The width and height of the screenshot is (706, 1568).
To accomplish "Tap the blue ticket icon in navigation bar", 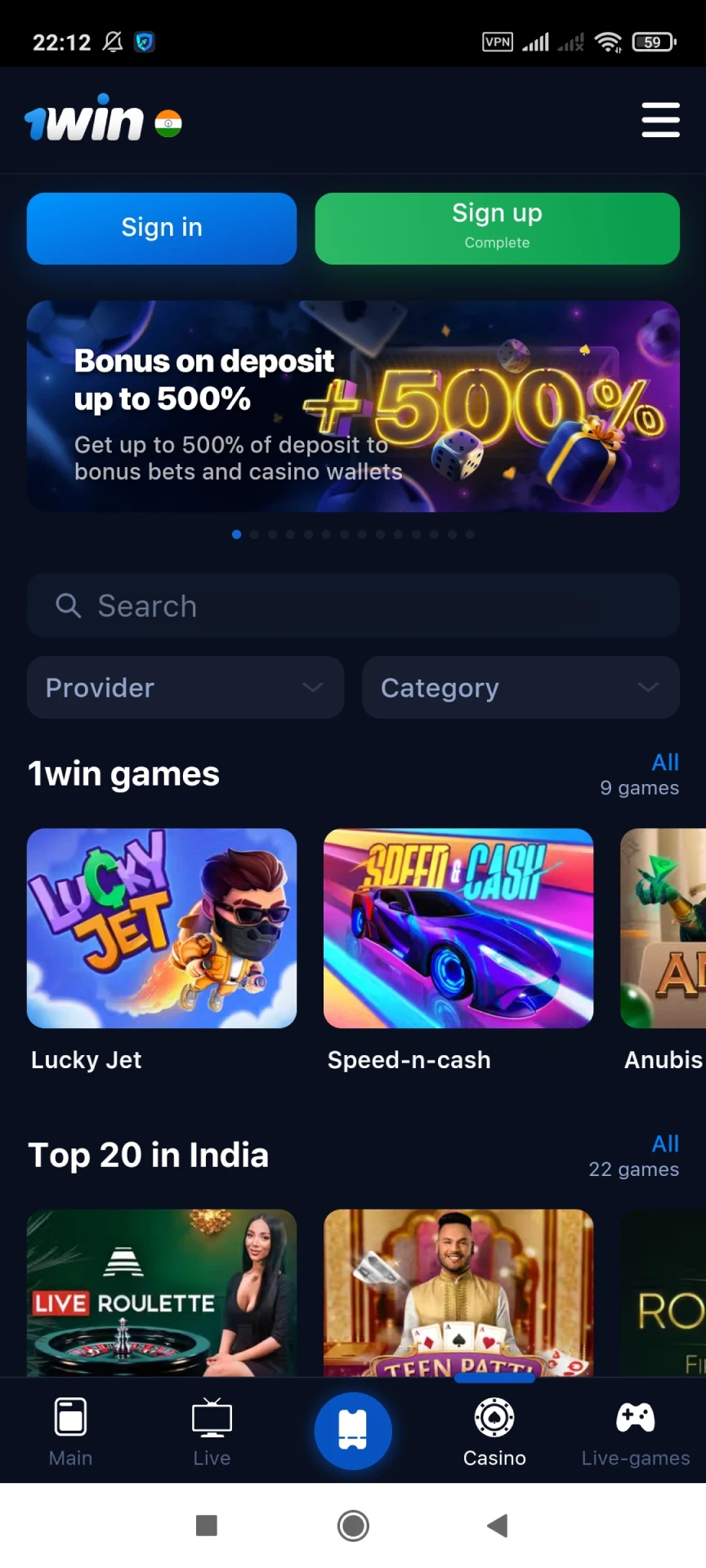I will pyautogui.click(x=353, y=1430).
